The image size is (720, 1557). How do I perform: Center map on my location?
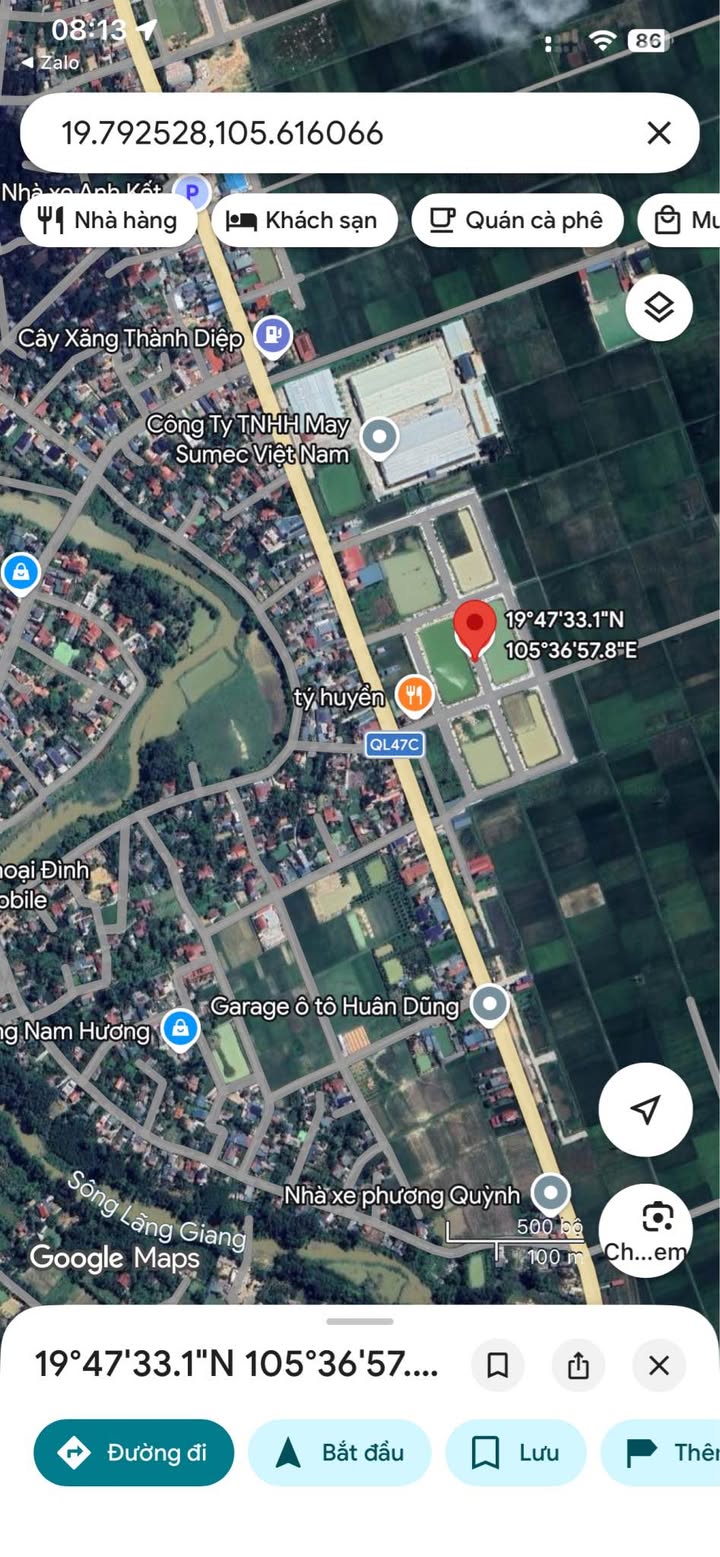click(x=646, y=1109)
